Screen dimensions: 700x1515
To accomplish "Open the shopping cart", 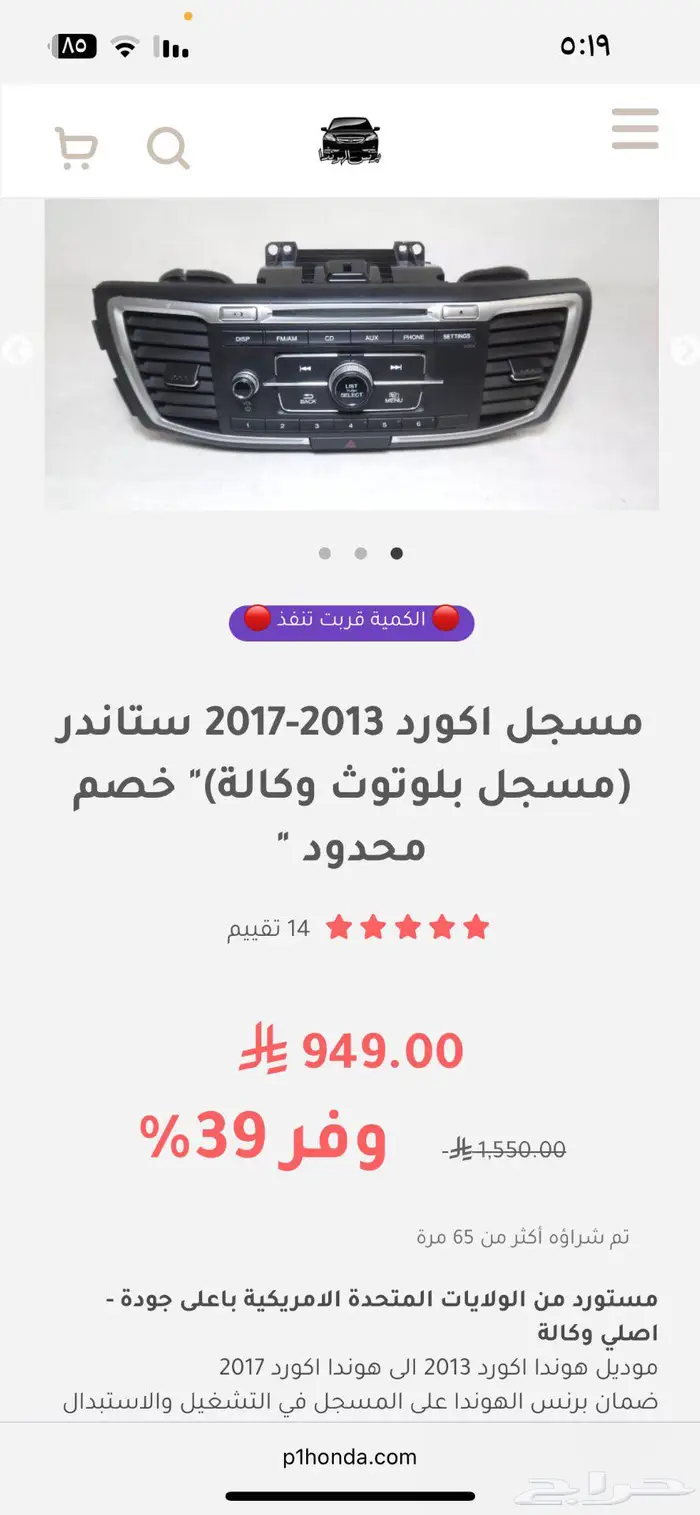I will [x=76, y=148].
